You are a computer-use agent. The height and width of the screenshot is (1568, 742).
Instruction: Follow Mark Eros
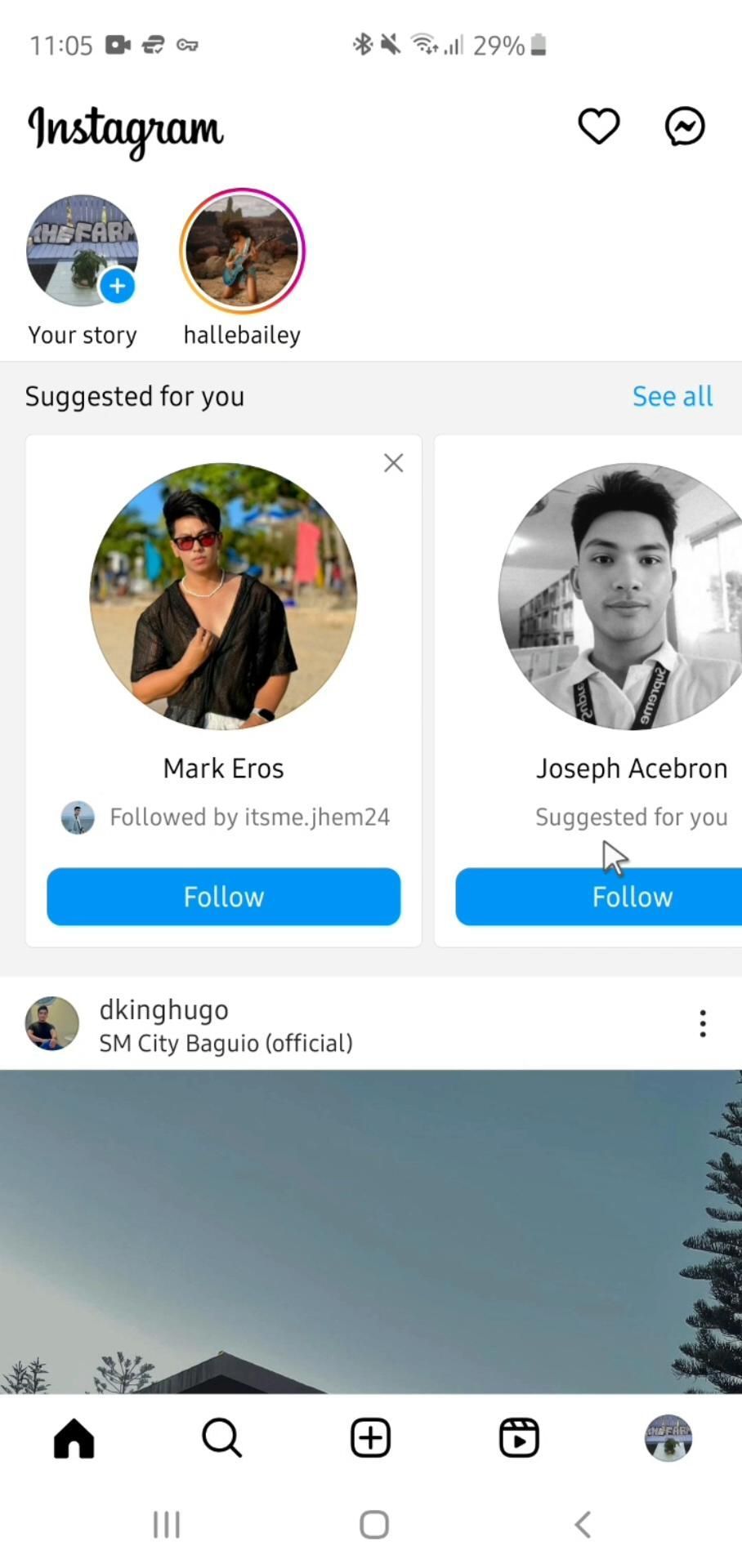tap(223, 897)
